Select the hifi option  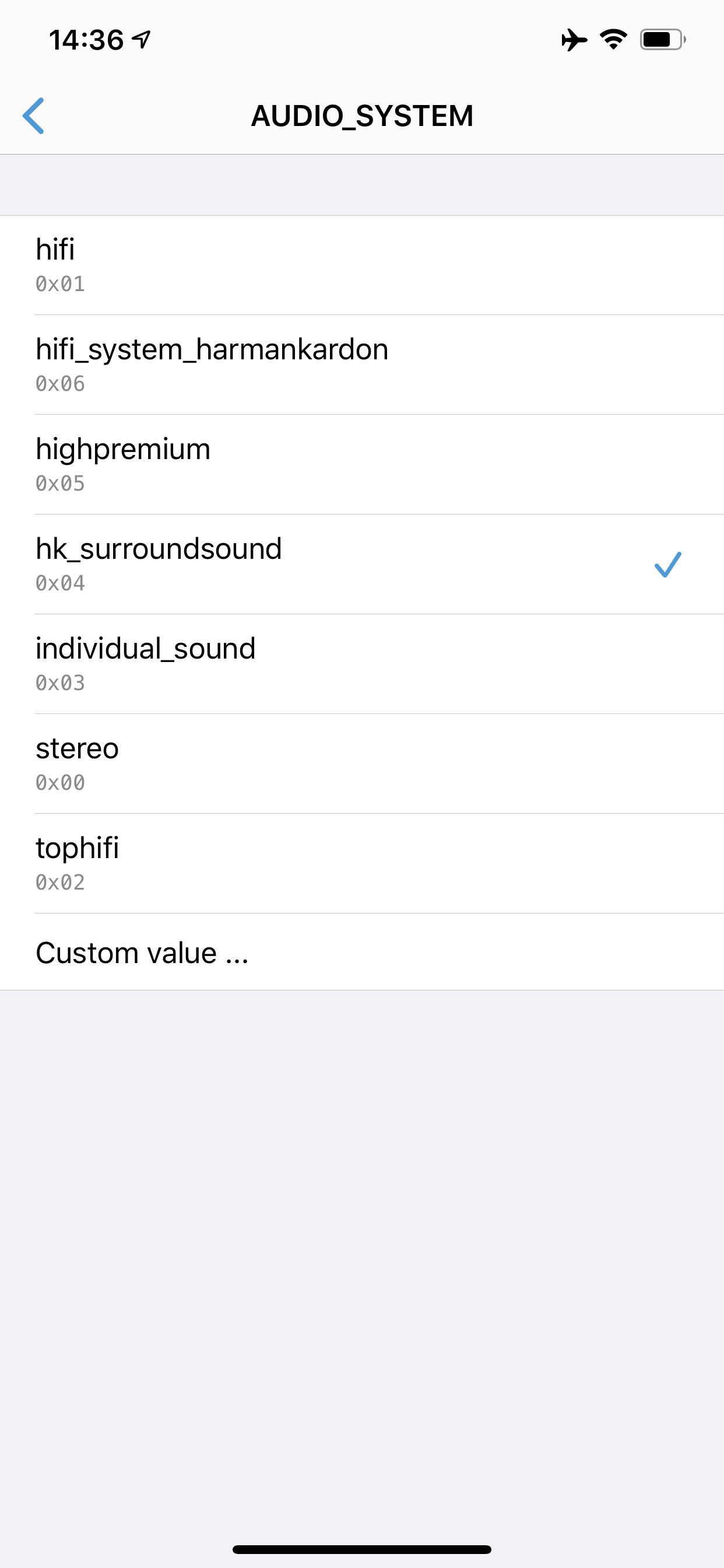coord(362,265)
